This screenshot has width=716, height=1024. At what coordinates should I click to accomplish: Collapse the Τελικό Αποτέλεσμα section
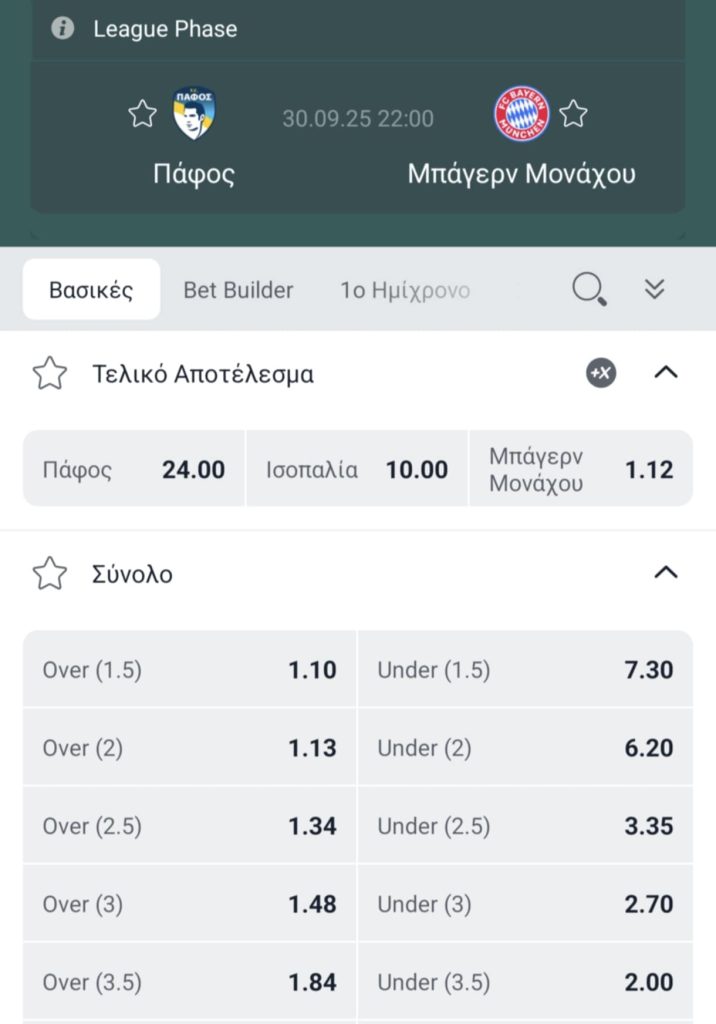click(x=665, y=373)
